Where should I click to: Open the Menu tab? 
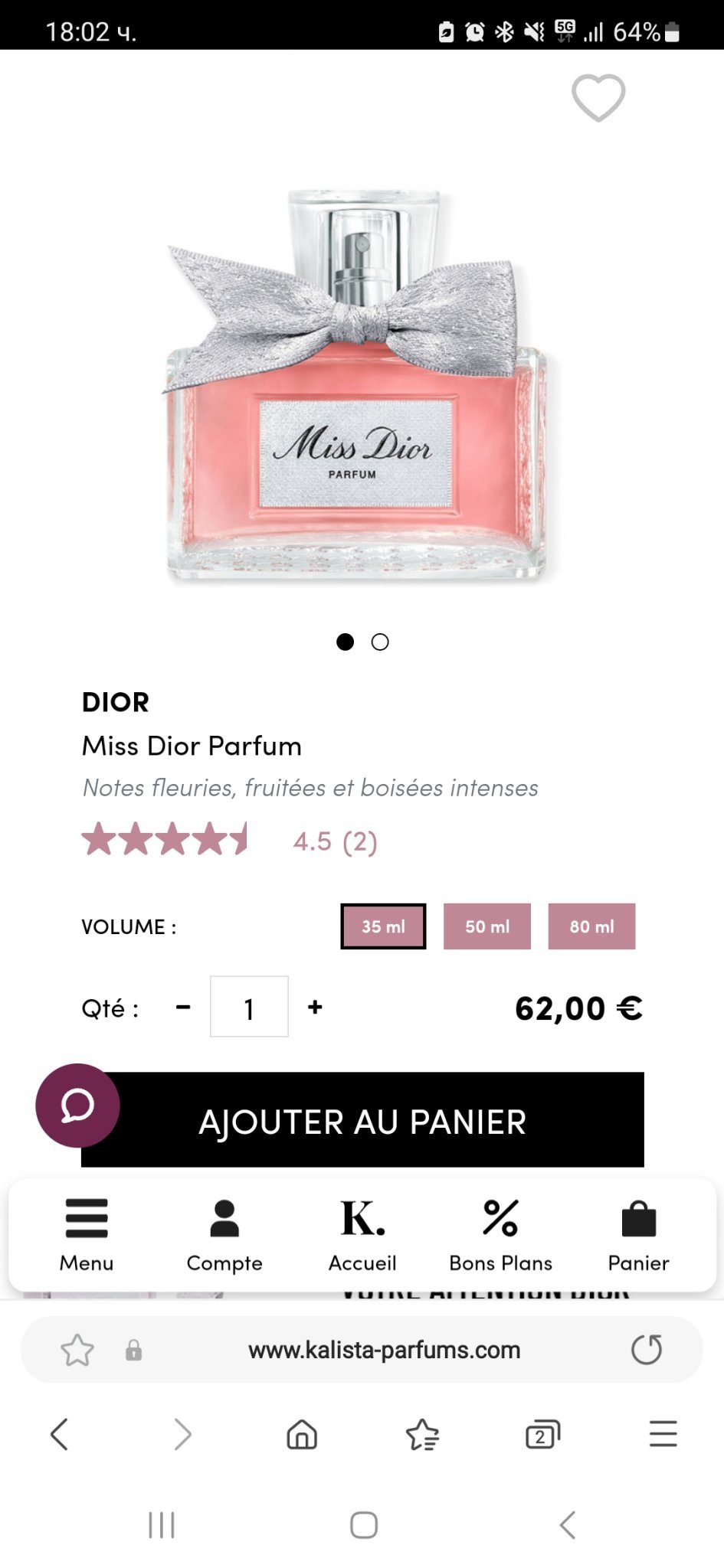[x=87, y=1233]
